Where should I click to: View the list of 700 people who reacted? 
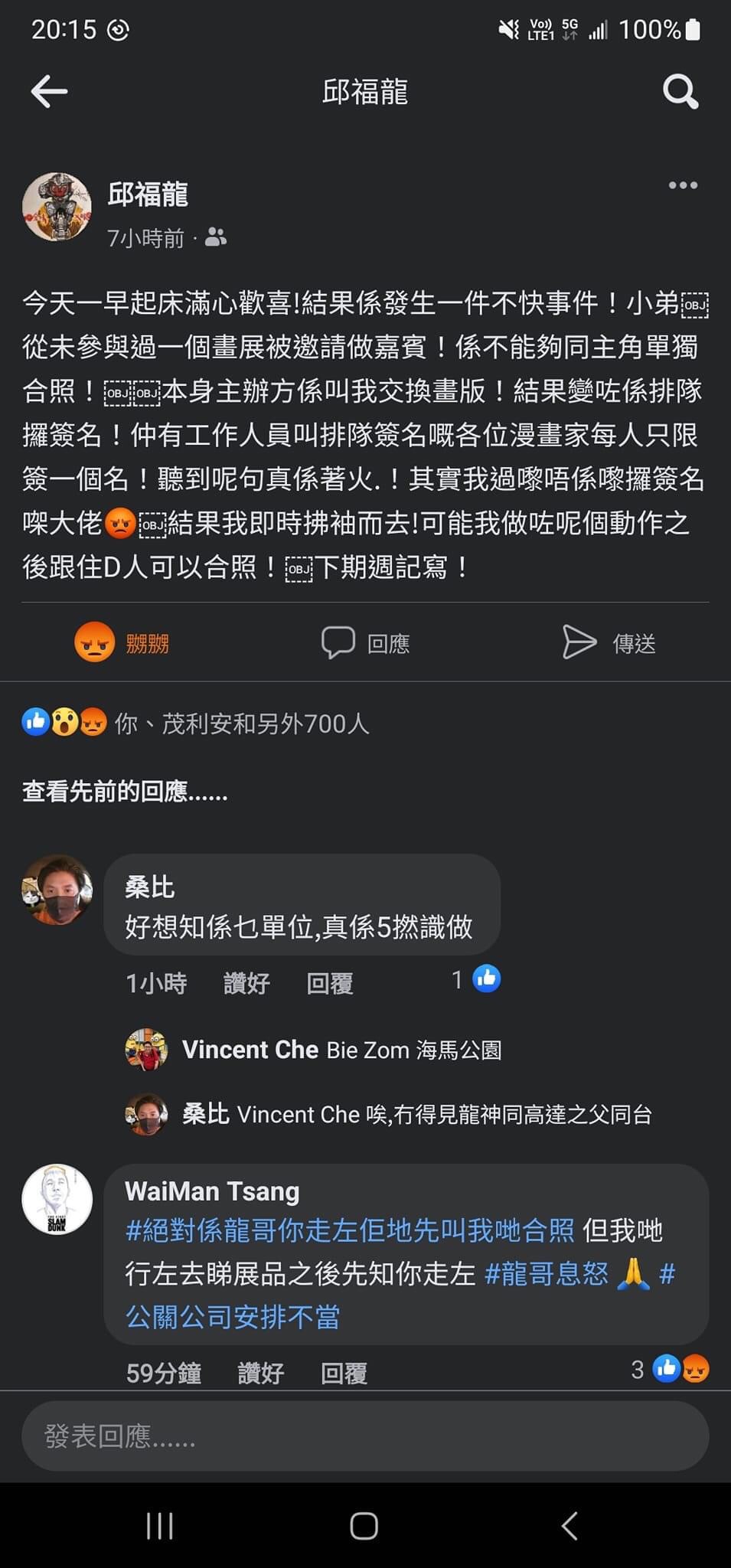(196, 723)
